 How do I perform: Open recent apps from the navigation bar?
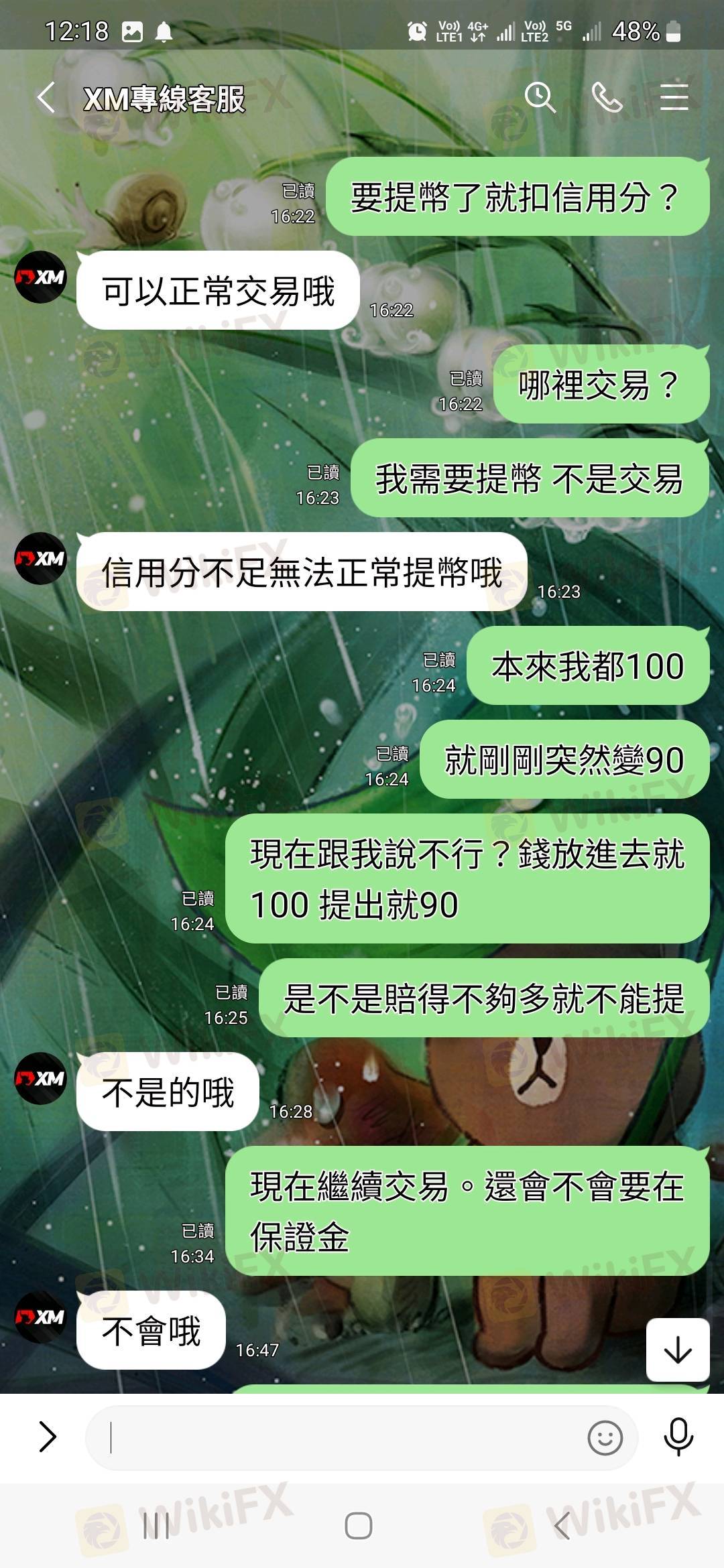(156, 1526)
